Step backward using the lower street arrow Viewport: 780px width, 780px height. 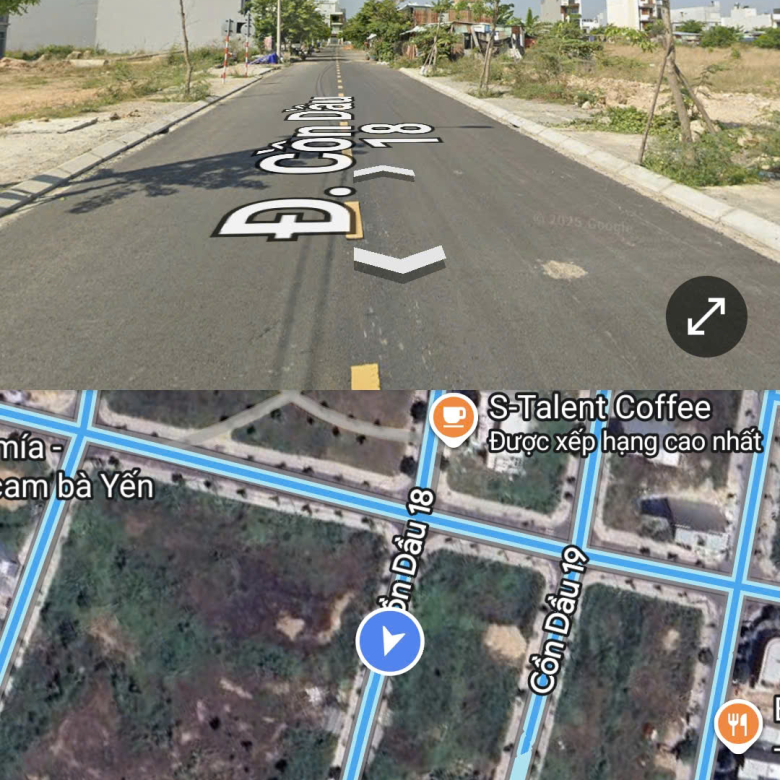(399, 262)
